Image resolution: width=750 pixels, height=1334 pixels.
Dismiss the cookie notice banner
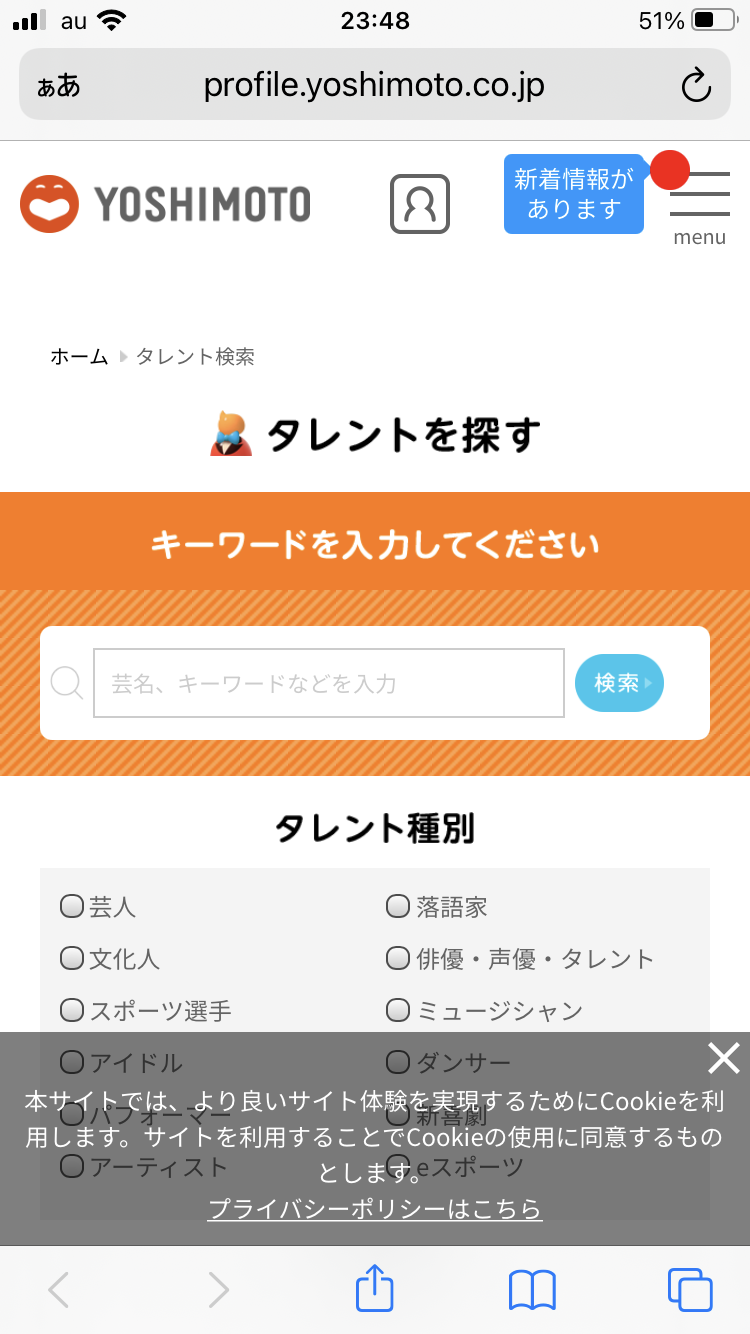(x=723, y=1058)
